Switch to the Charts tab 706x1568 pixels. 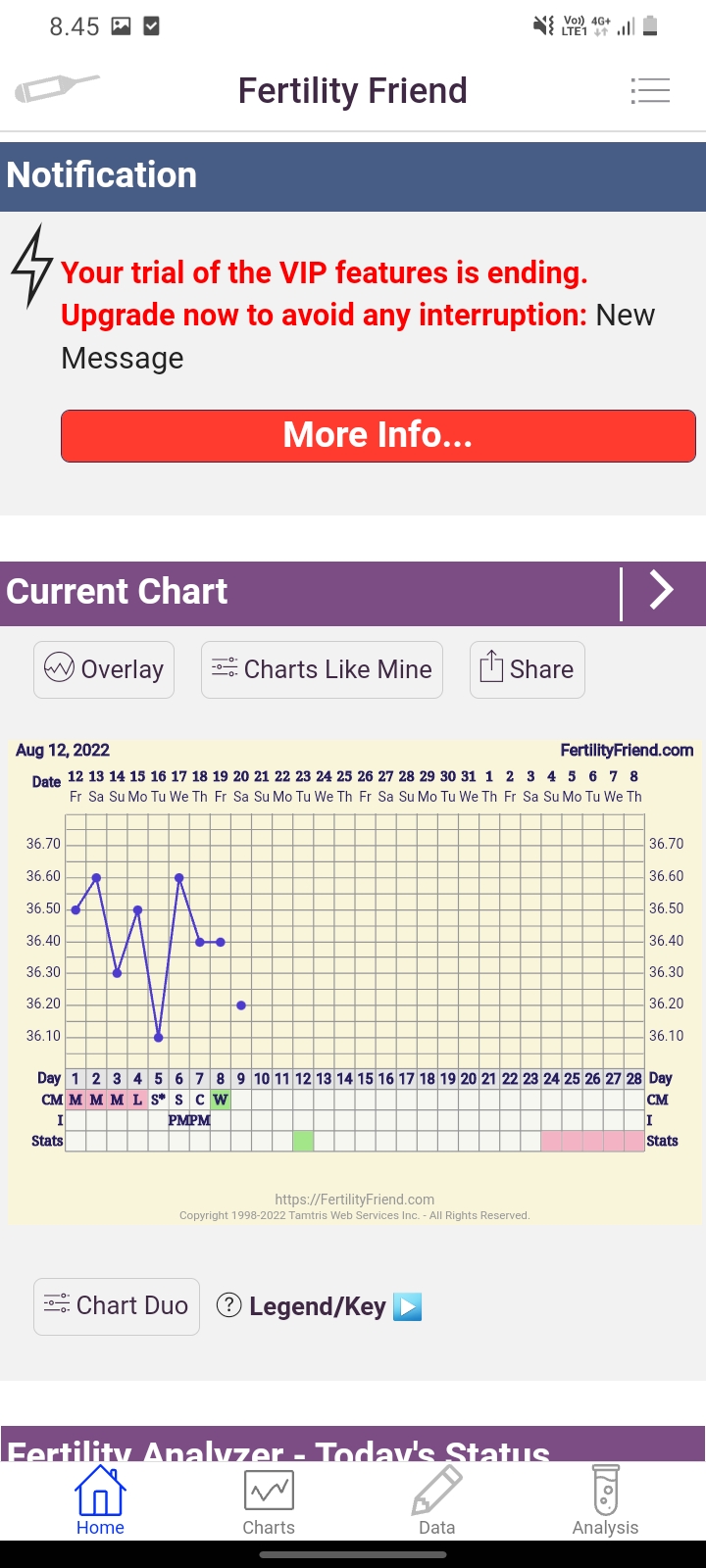pos(269,1500)
